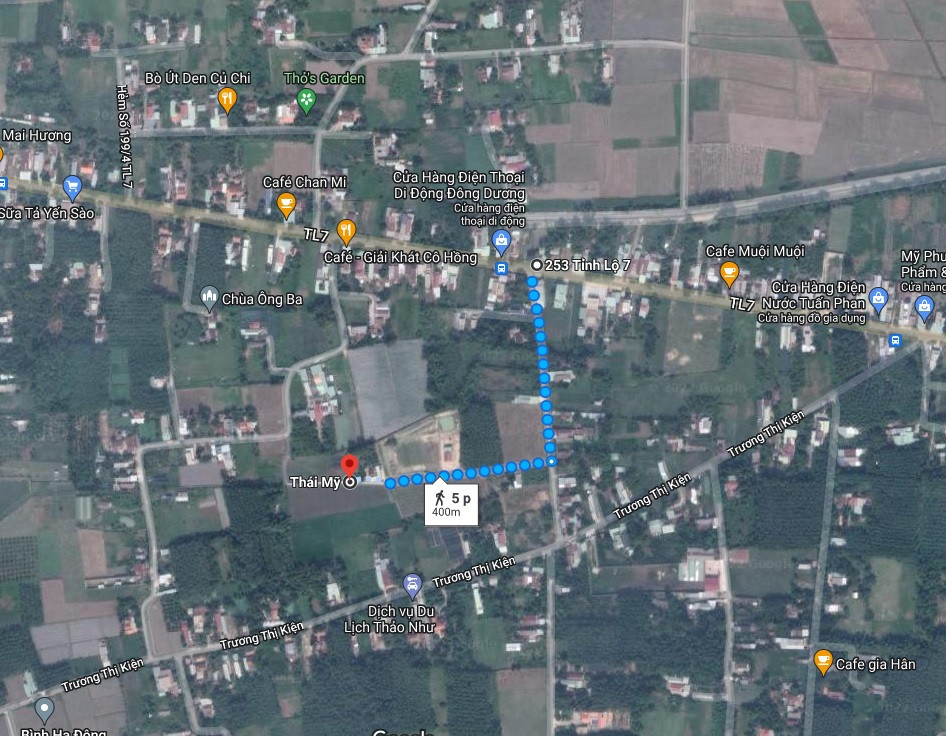Open Café - Giải Khát Cô Hồng marker

346,232
